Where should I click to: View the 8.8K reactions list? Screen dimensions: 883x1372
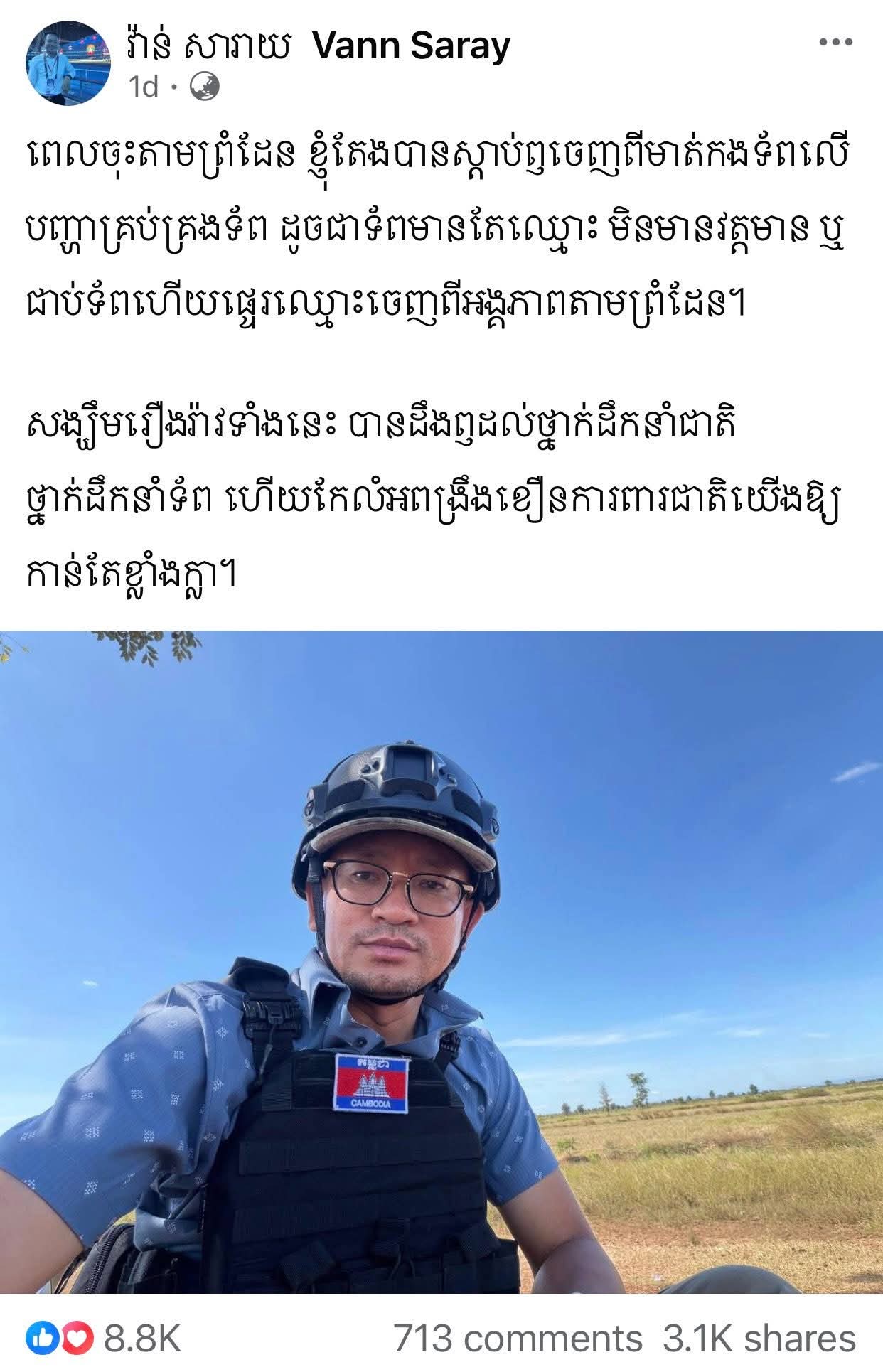click(x=104, y=1339)
